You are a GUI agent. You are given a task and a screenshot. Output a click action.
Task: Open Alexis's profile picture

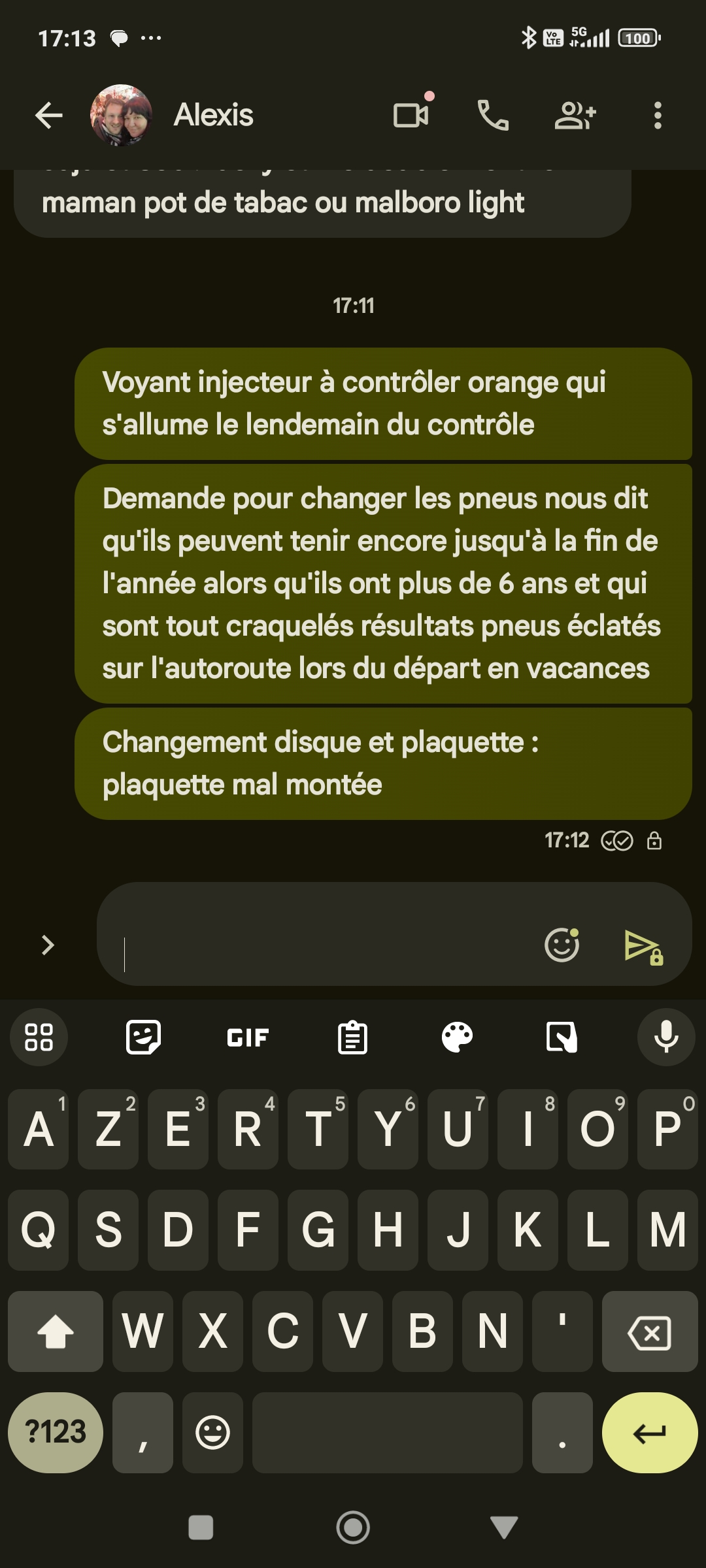click(x=121, y=115)
